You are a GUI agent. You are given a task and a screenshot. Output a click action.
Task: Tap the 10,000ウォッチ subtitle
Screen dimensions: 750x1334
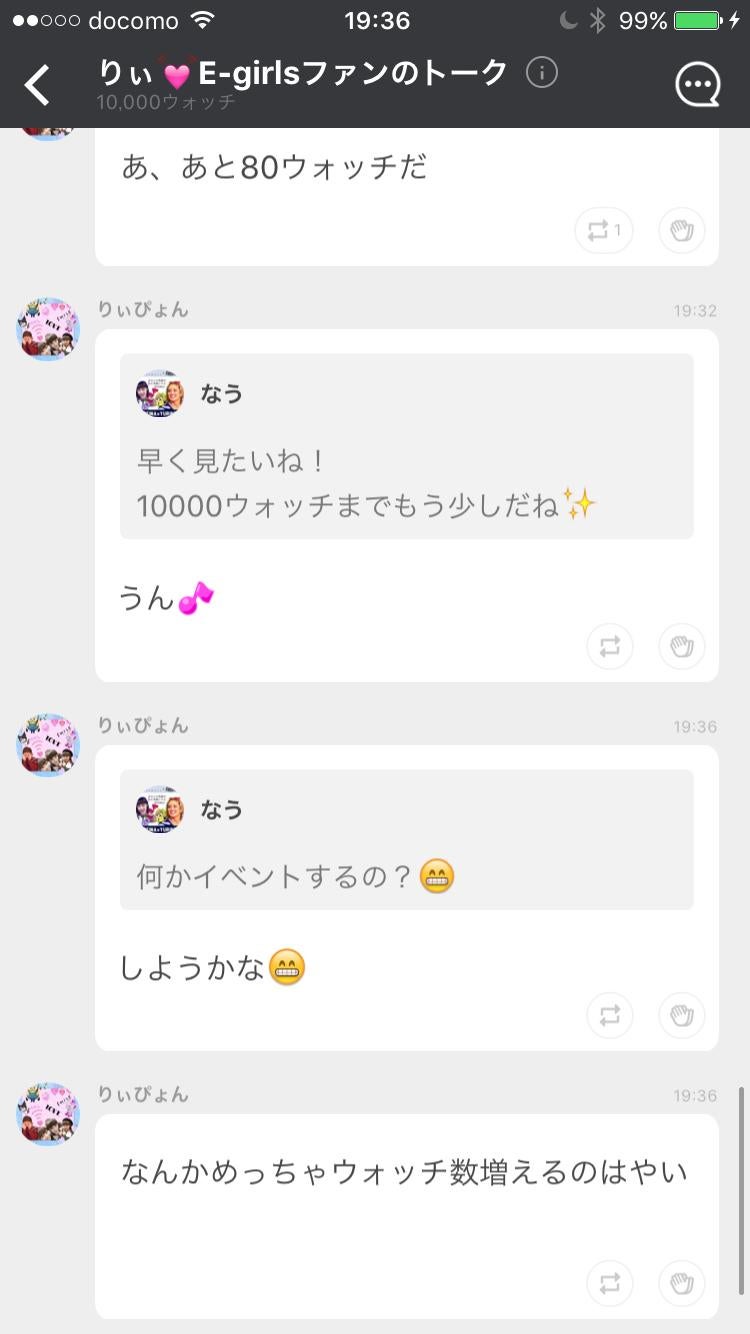tap(164, 100)
